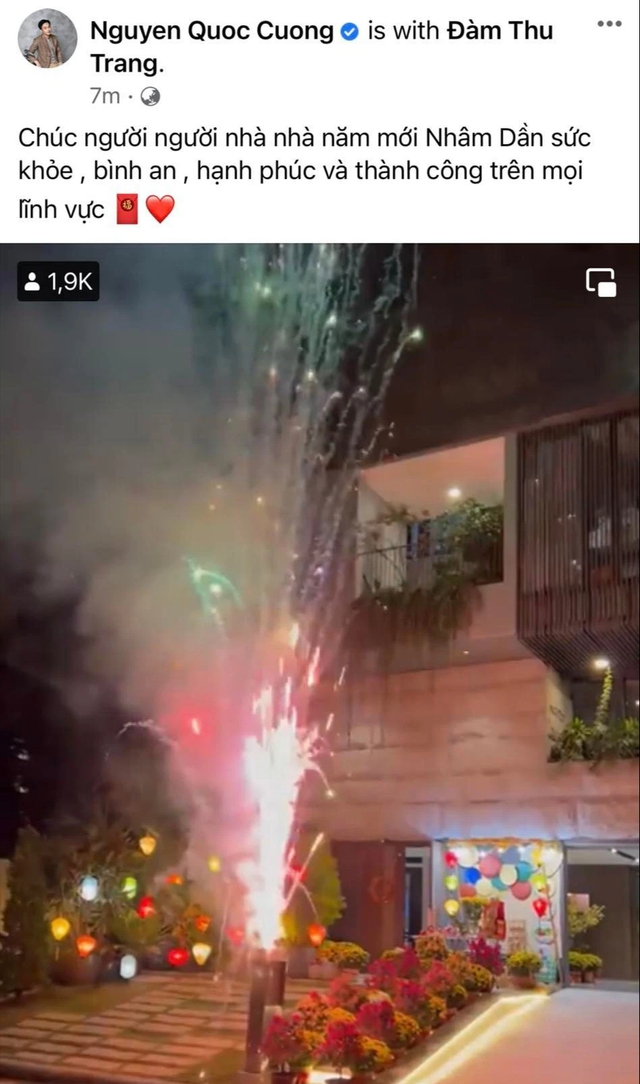Open the fireworks video full screen

(320, 660)
